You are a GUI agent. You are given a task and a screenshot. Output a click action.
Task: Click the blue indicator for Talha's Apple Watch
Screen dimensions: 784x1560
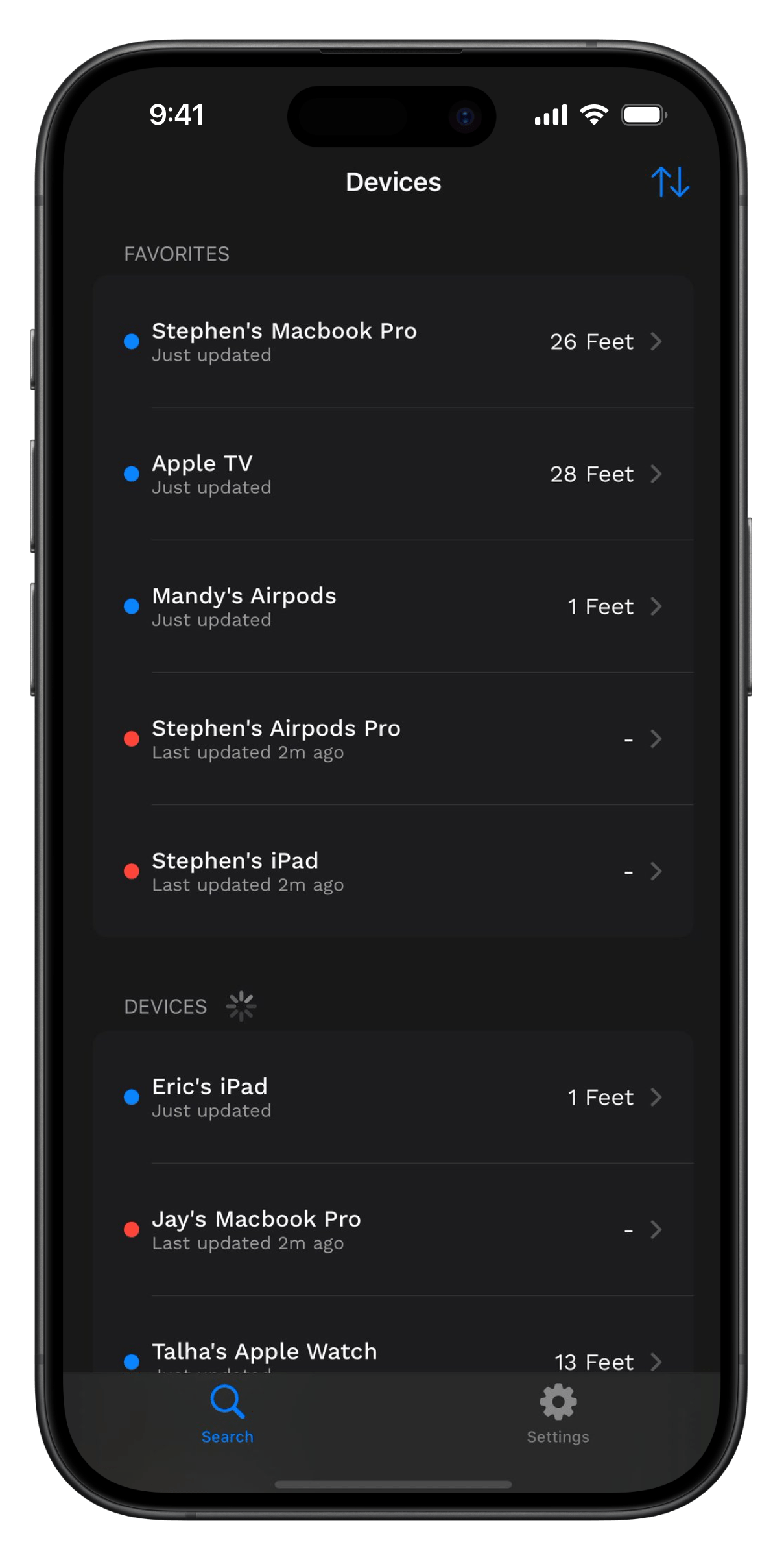pos(132,1361)
